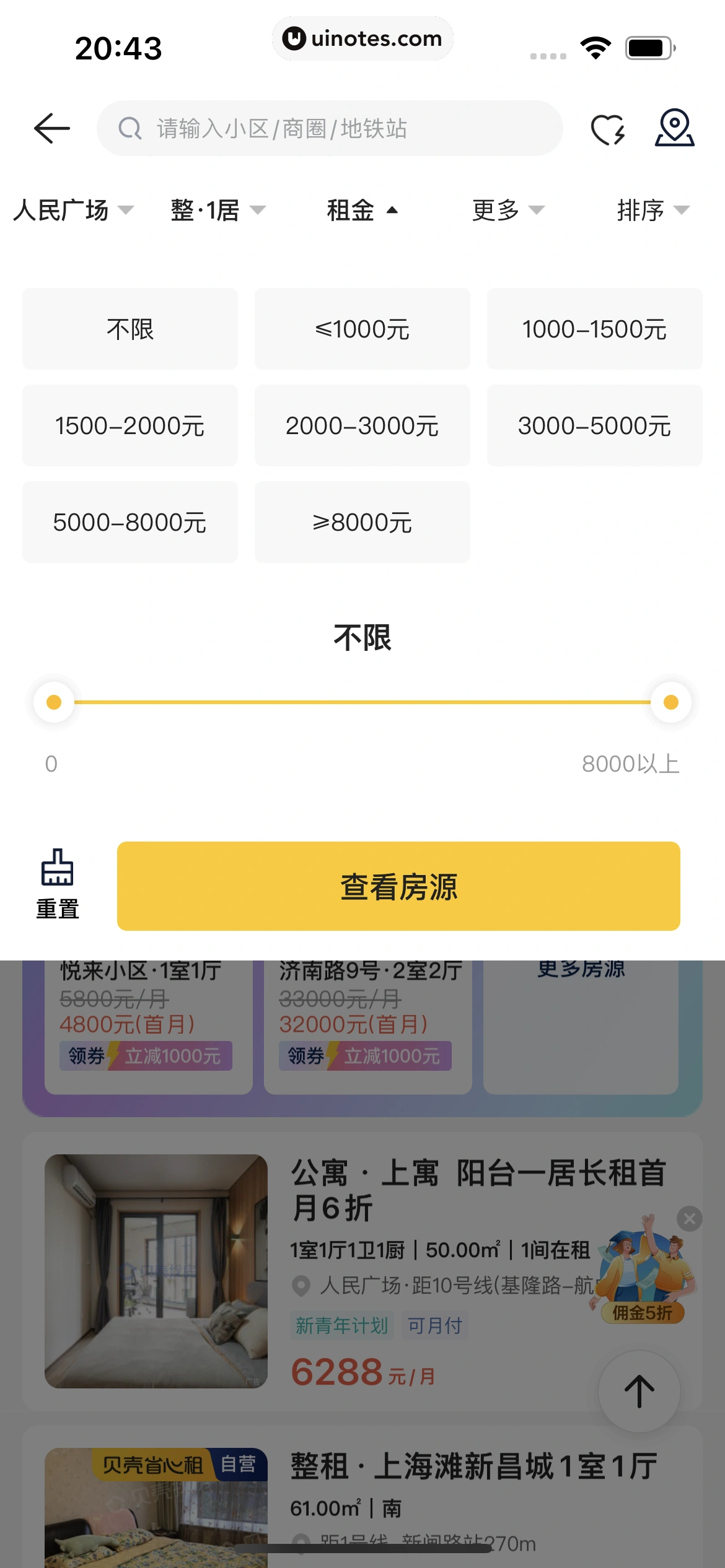Screen dimensions: 725x1568
Task: Open the 排序 sort dropdown
Action: point(652,211)
